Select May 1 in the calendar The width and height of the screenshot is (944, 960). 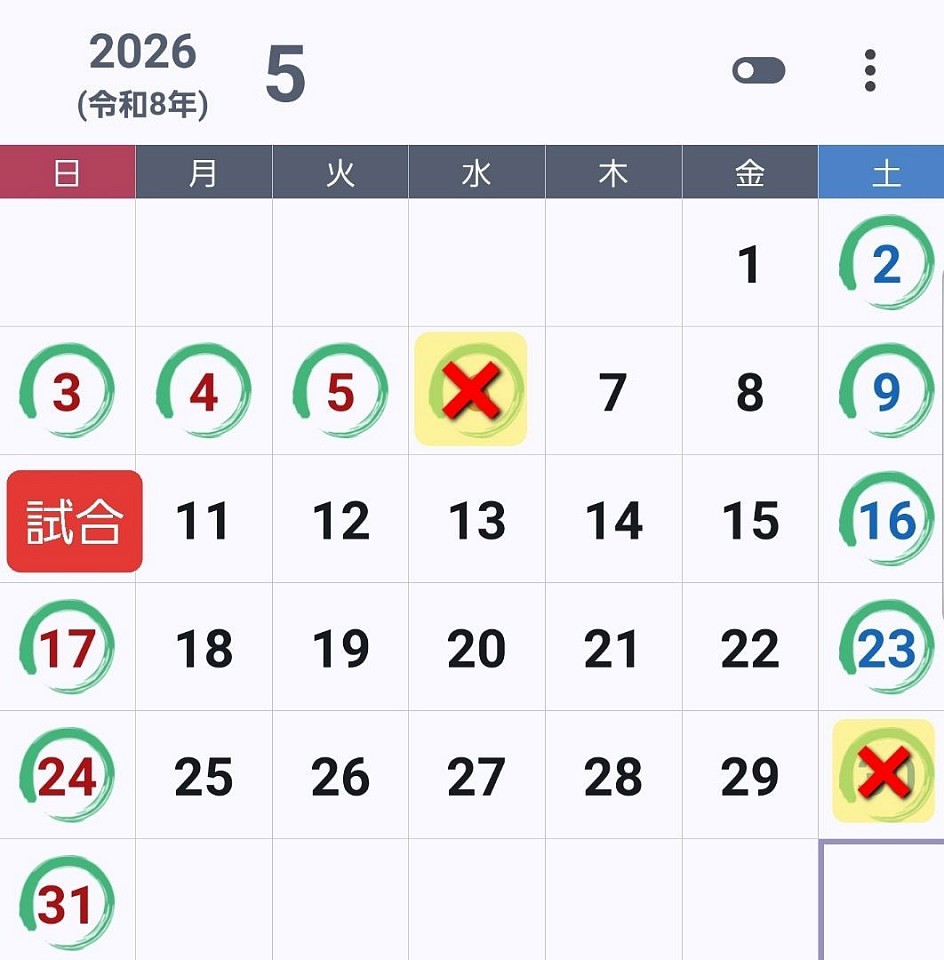pos(749,265)
